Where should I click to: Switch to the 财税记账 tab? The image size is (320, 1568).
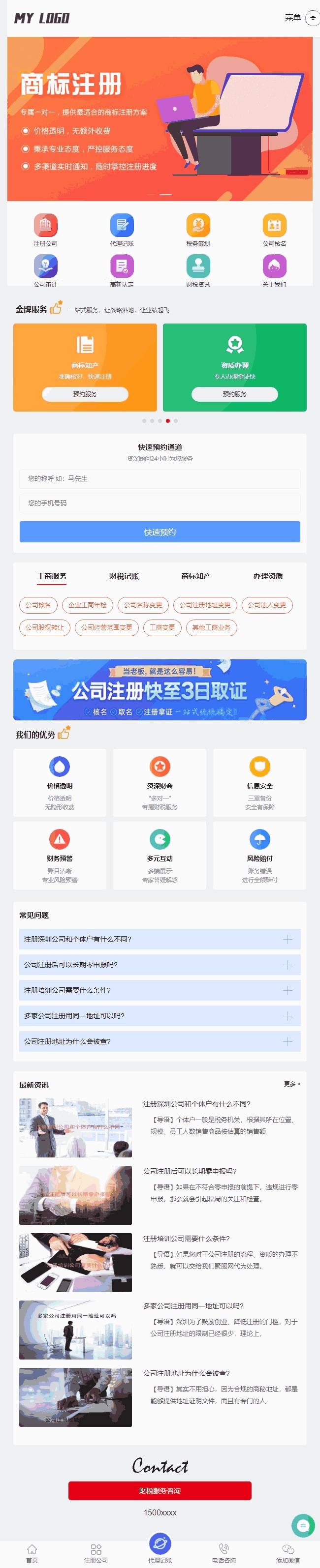(x=124, y=576)
